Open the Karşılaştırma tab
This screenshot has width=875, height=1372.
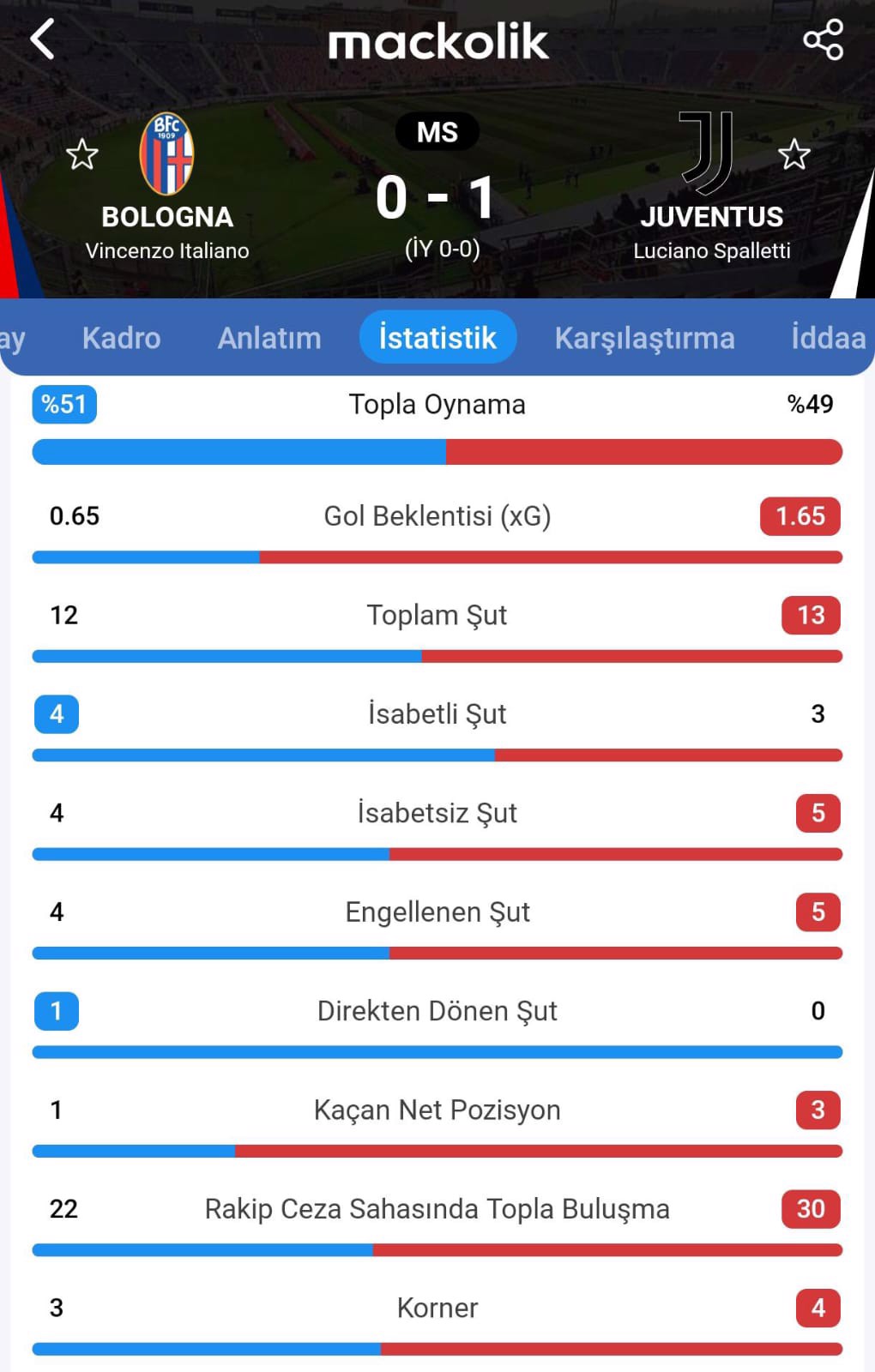pyautogui.click(x=644, y=338)
